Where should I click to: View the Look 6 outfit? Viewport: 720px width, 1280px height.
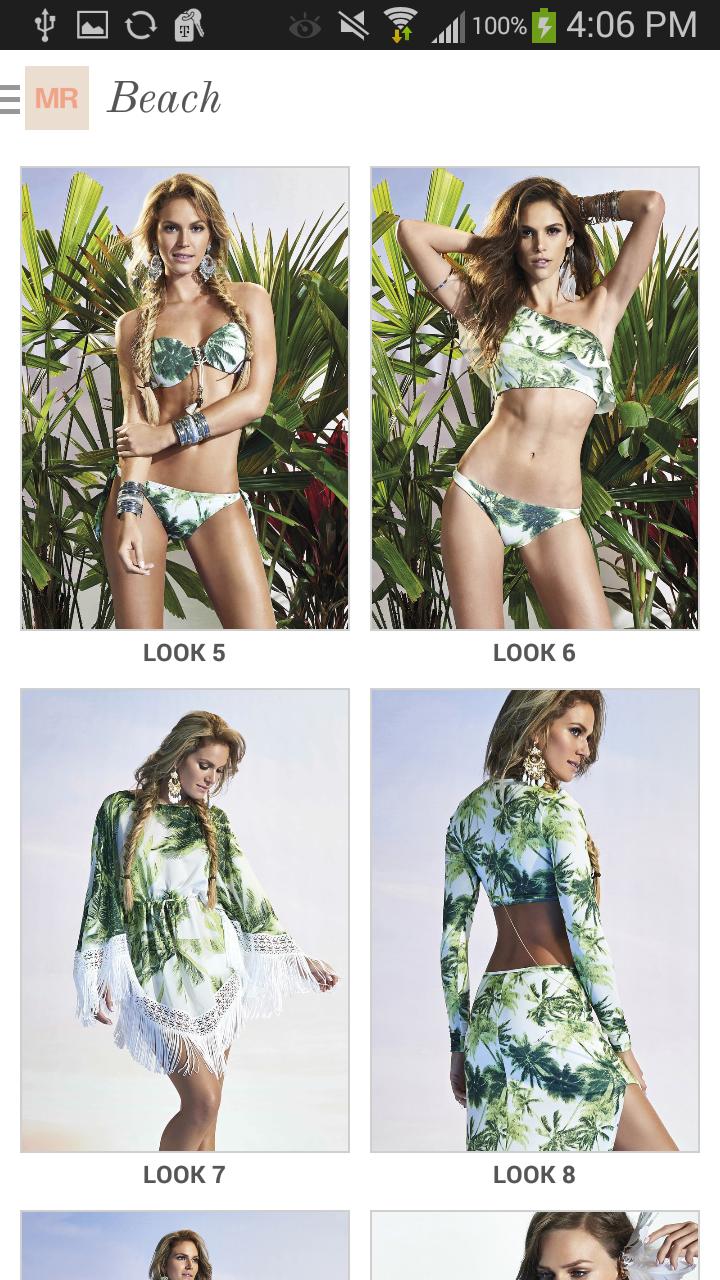(535, 398)
